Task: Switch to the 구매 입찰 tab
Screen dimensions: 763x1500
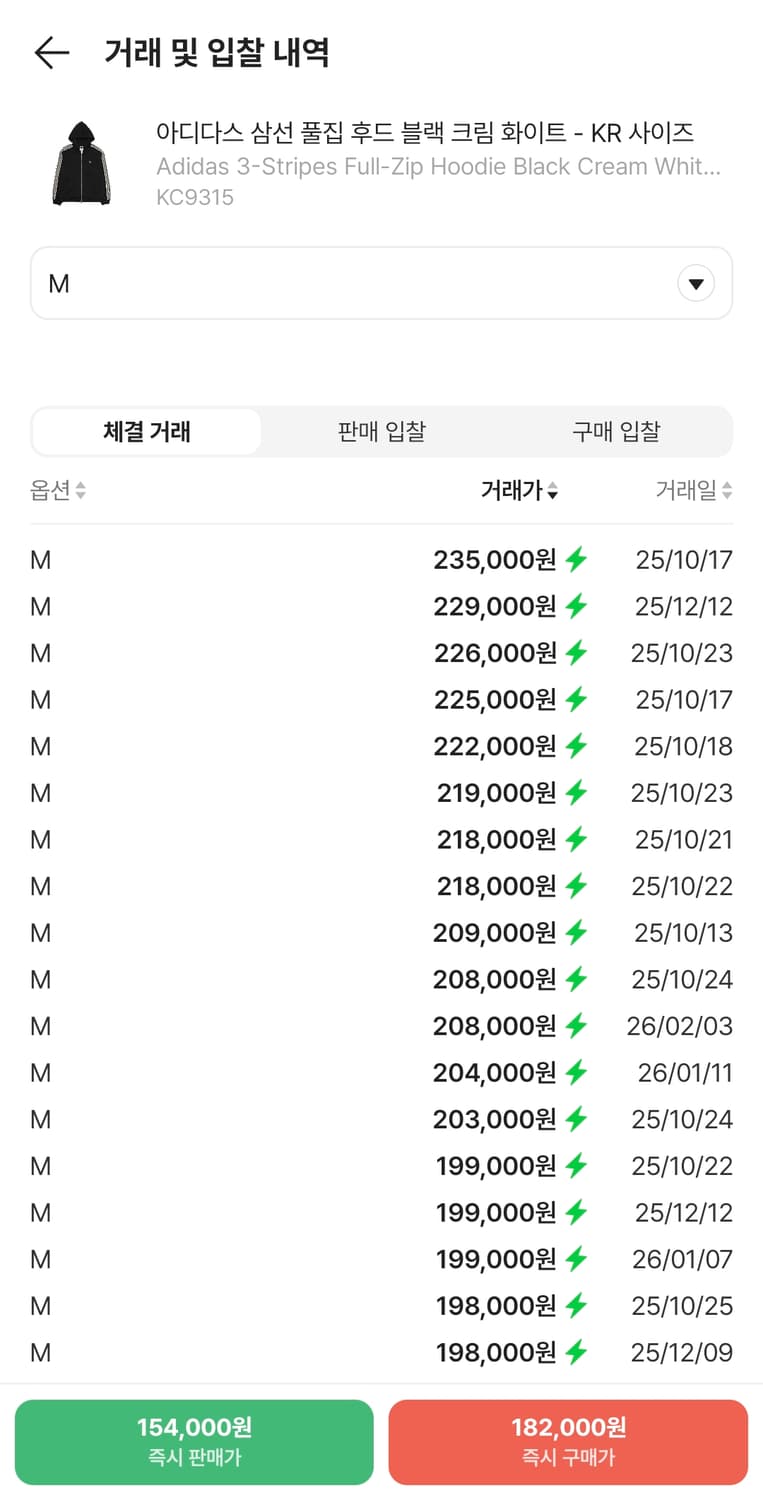Action: (617, 431)
